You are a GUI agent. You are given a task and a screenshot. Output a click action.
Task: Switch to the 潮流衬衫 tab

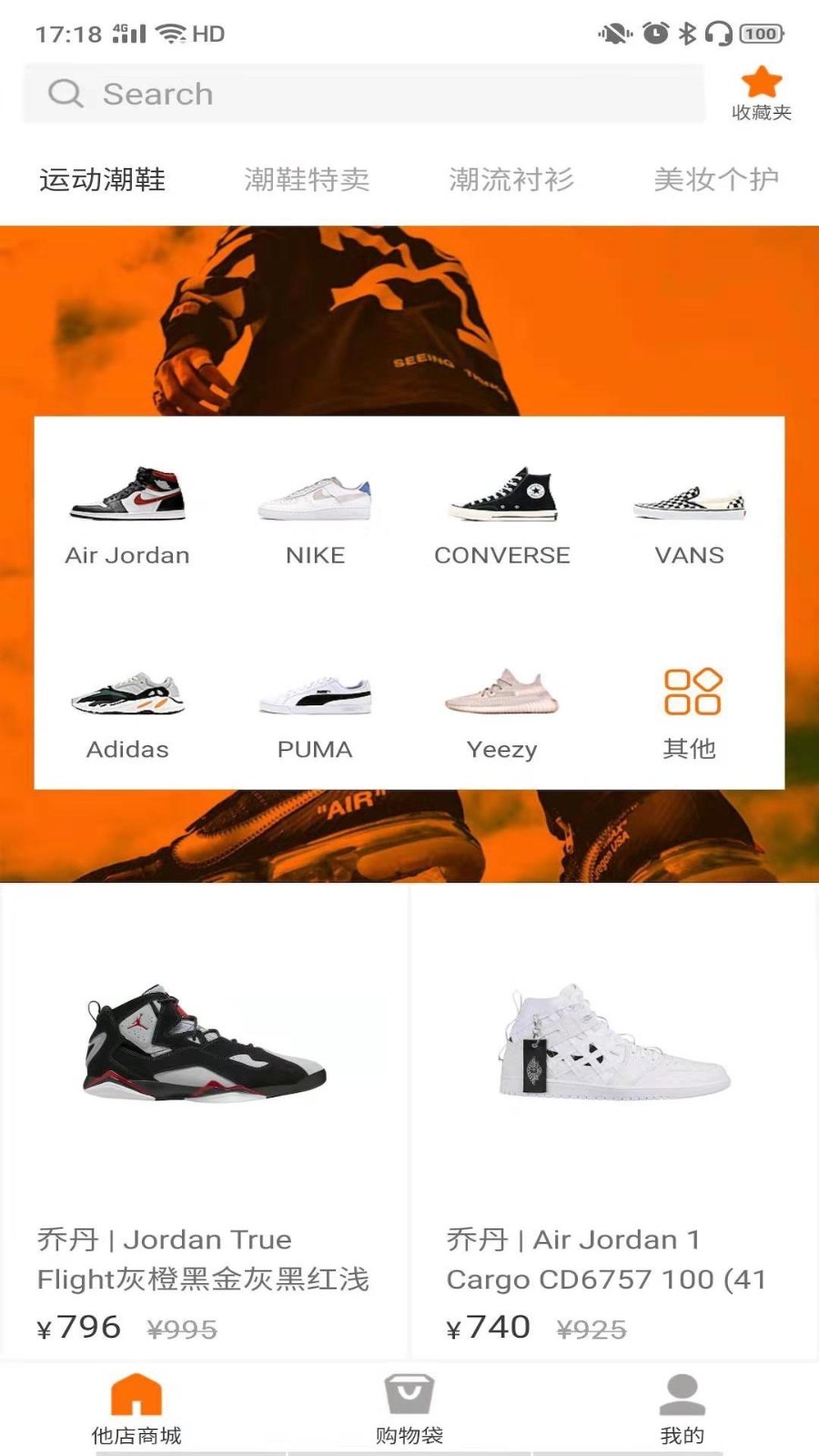(x=511, y=179)
